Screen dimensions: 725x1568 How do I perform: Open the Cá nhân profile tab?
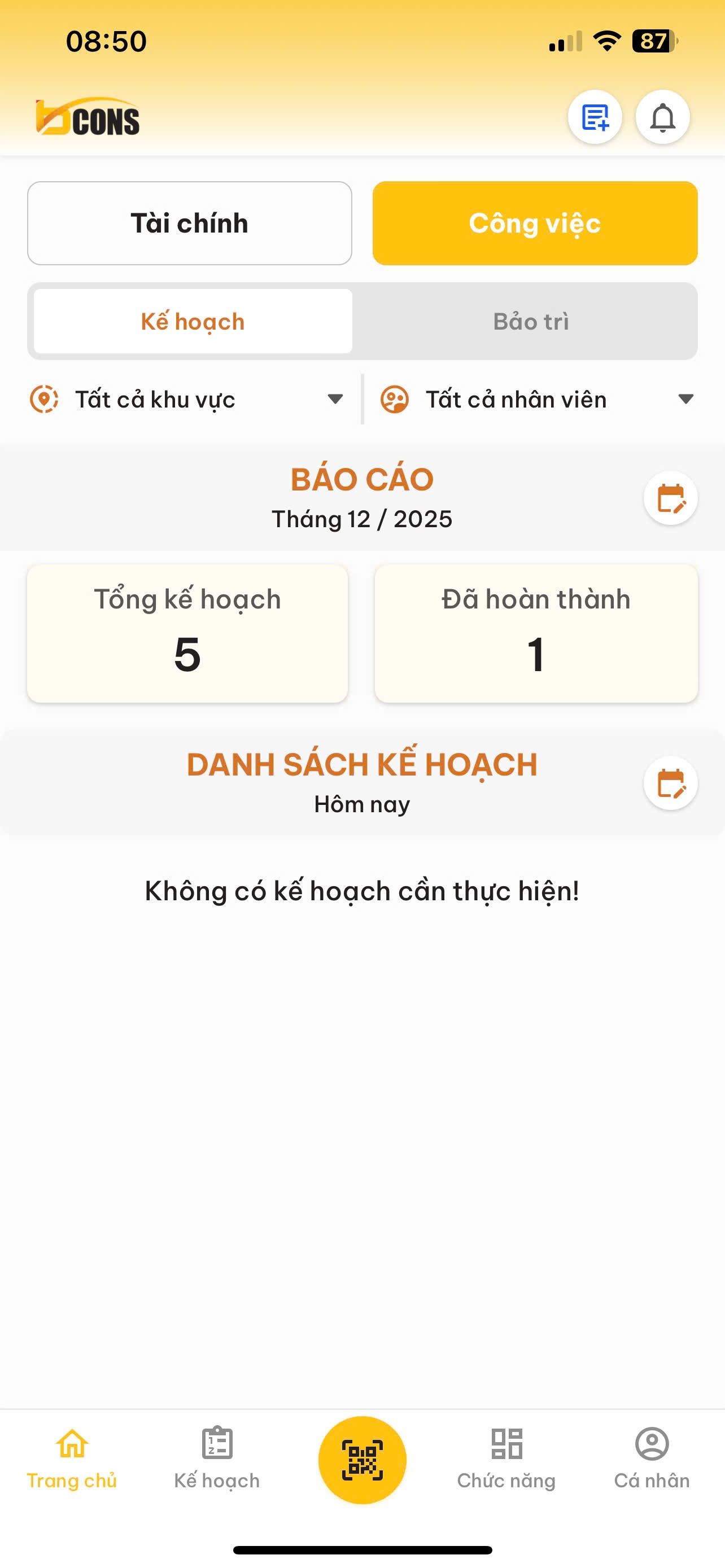coord(652,1459)
